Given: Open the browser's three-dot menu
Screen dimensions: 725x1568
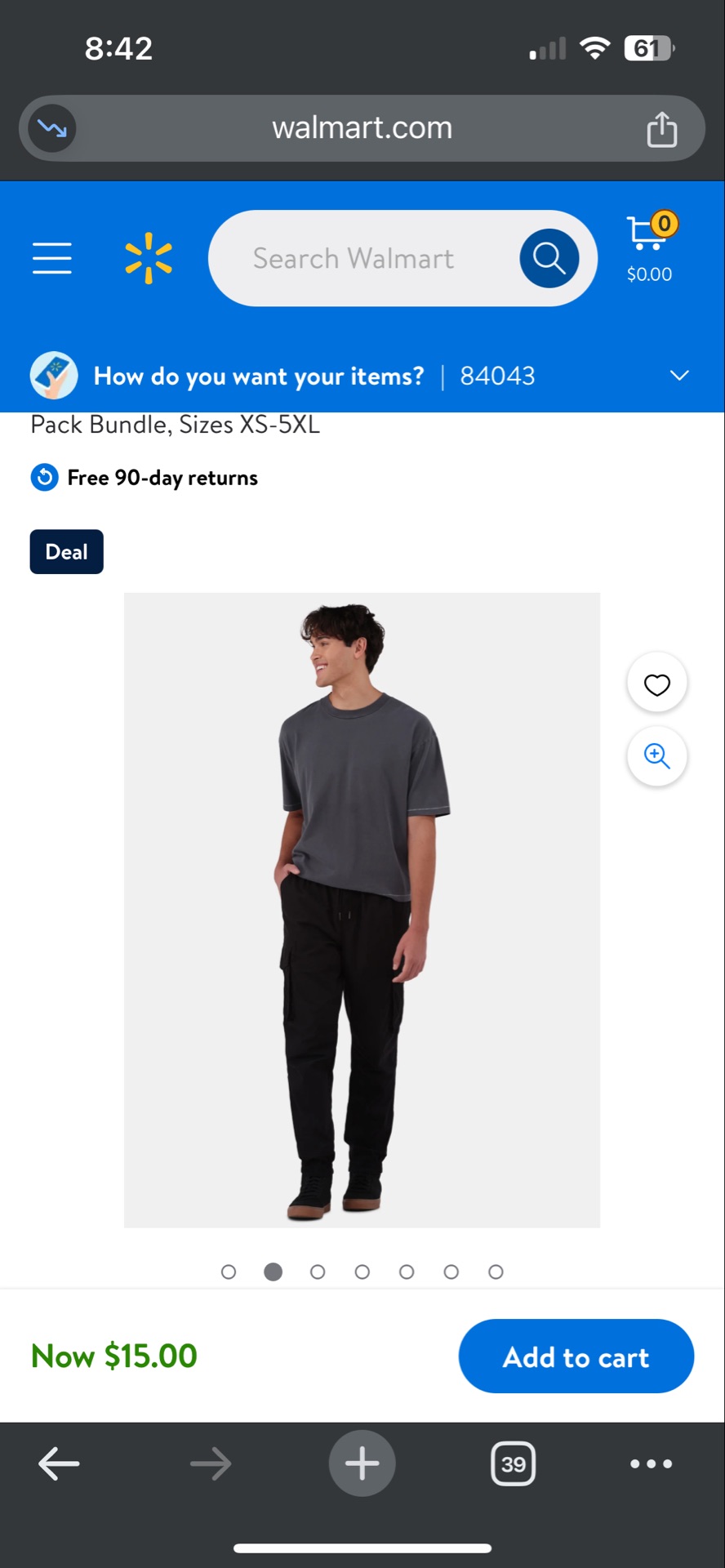Looking at the screenshot, I should (x=652, y=1463).
